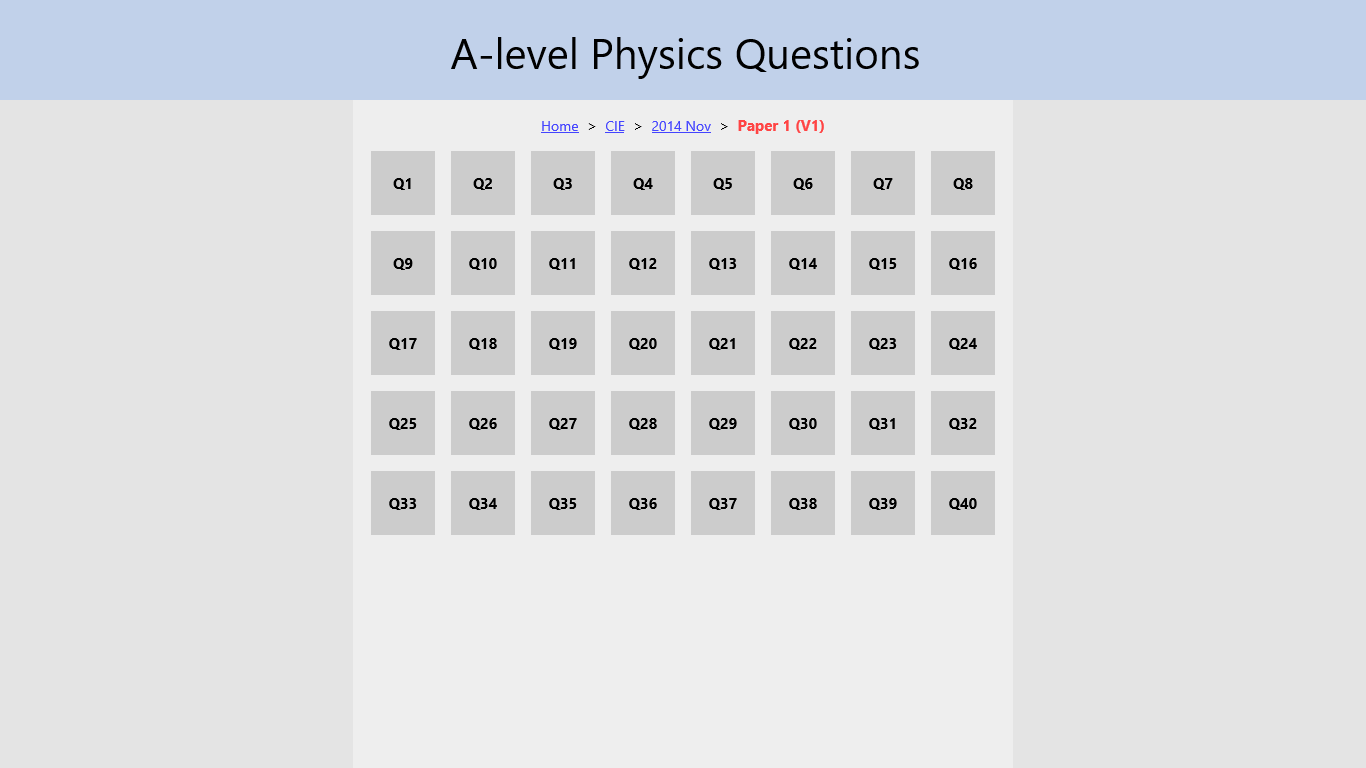Open question Q1
Image resolution: width=1366 pixels, height=768 pixels.
pos(403,183)
